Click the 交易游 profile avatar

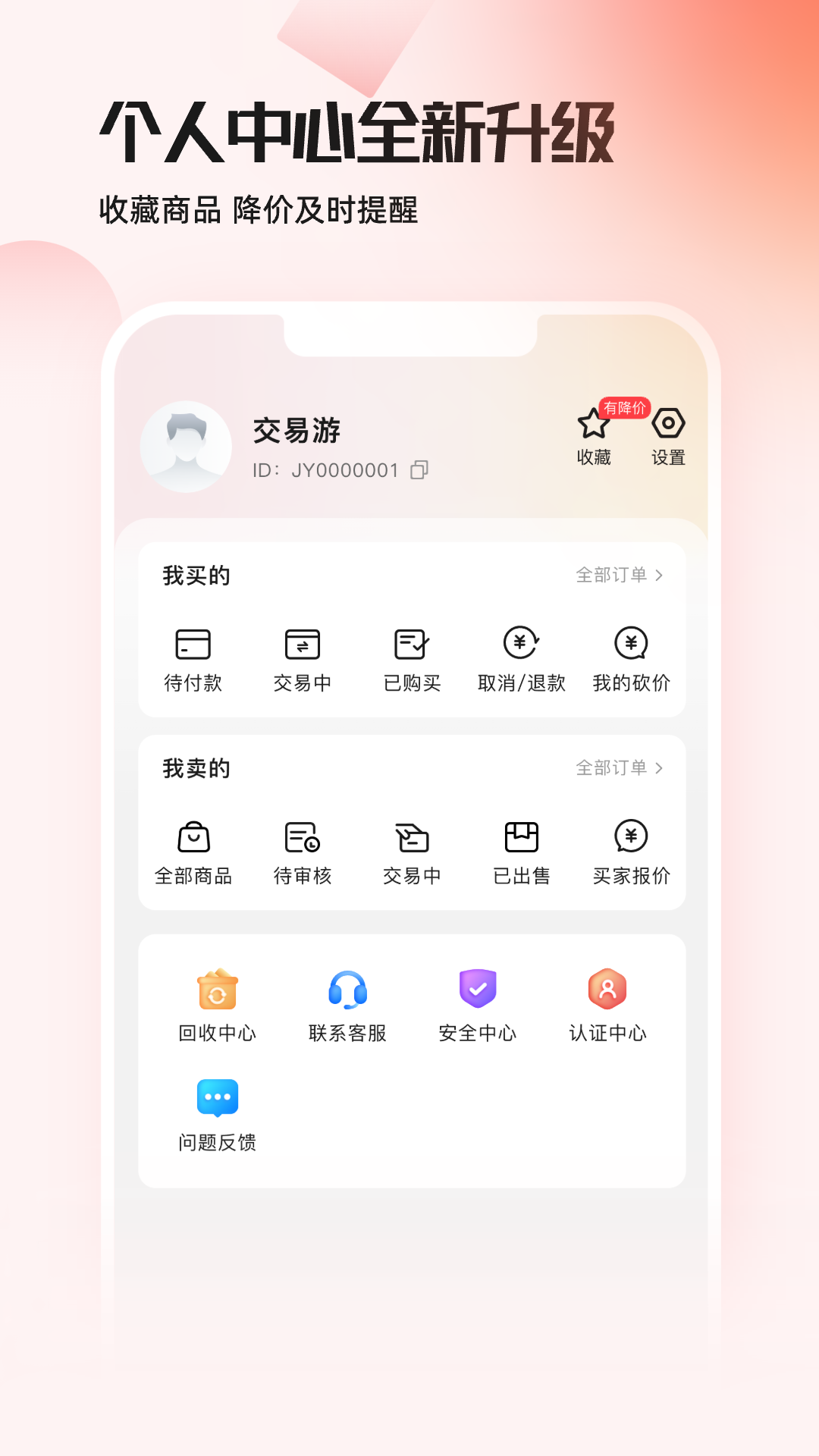[186, 447]
